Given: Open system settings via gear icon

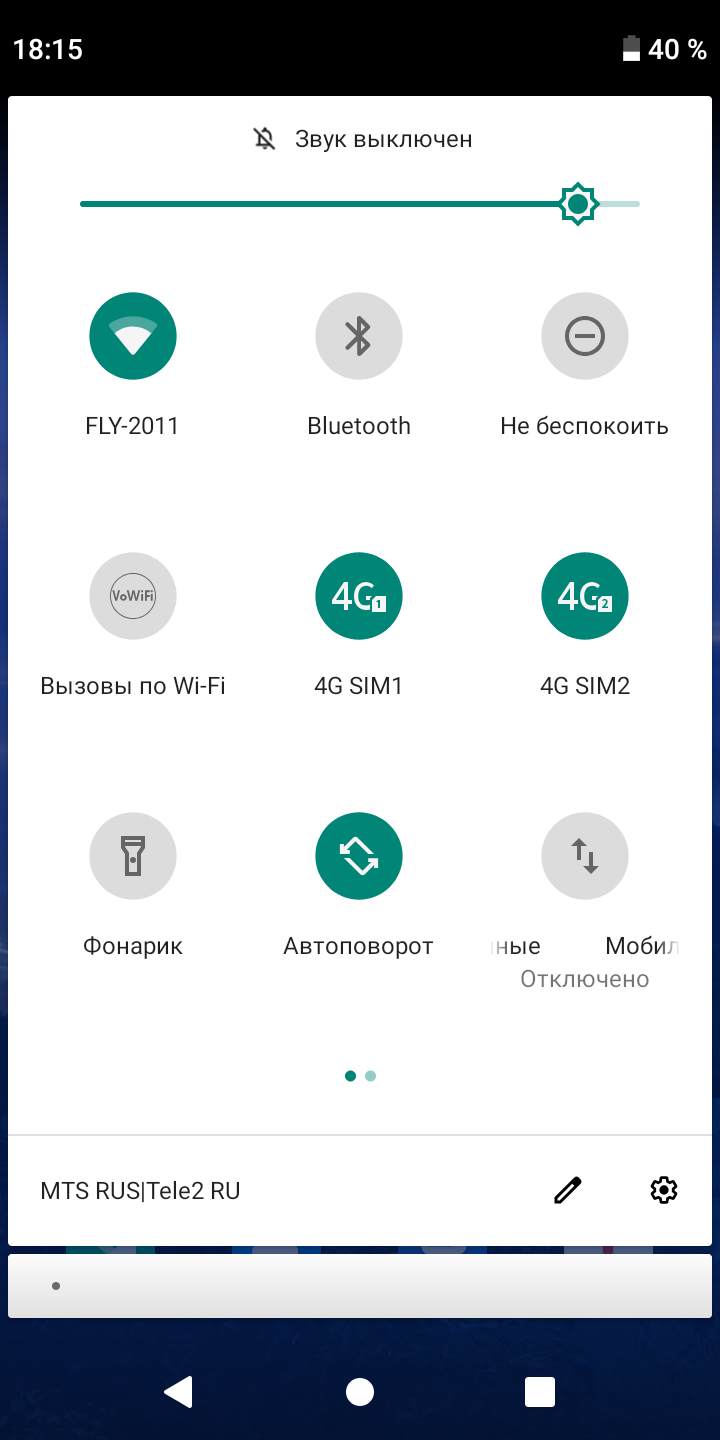Looking at the screenshot, I should pos(664,1190).
